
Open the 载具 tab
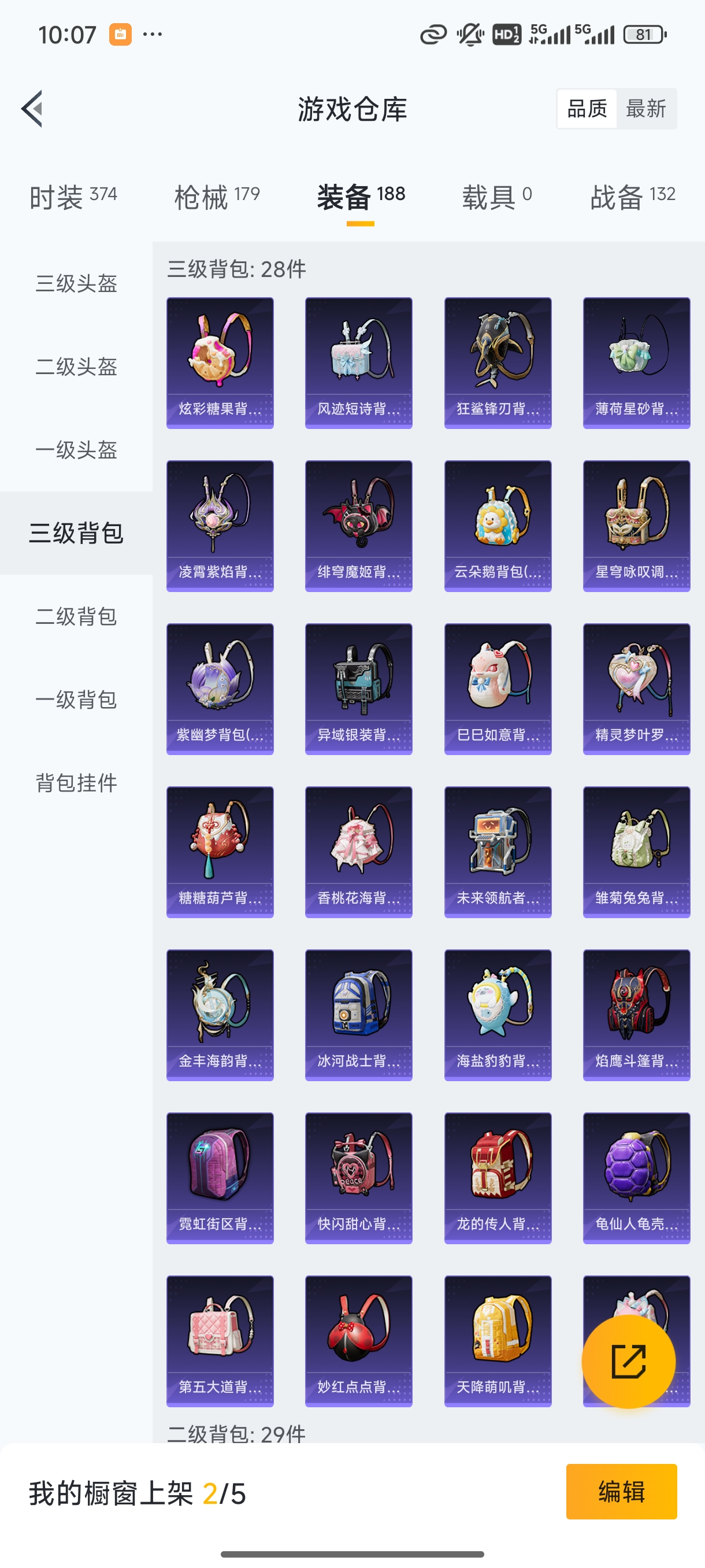496,197
